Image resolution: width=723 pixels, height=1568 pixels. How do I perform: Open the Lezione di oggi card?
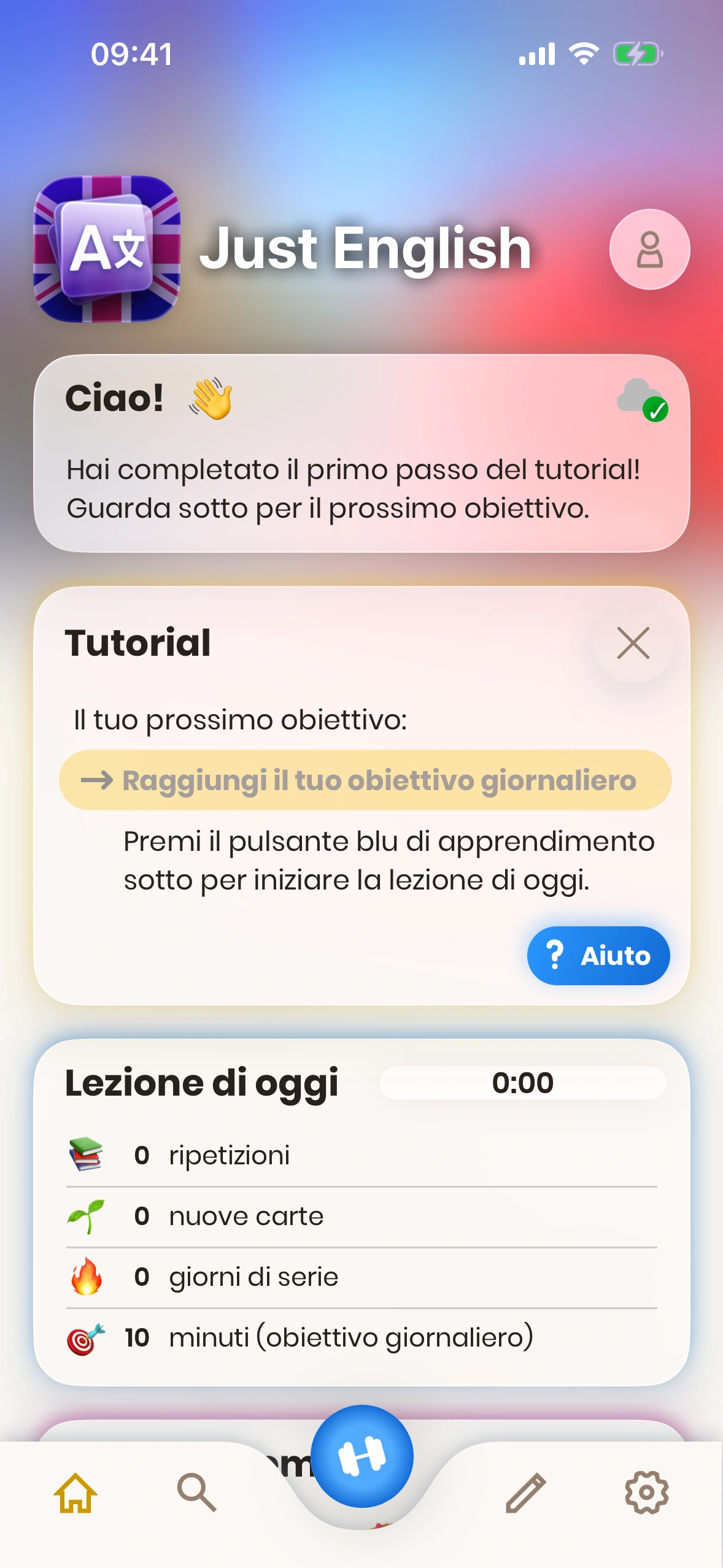click(x=361, y=1212)
